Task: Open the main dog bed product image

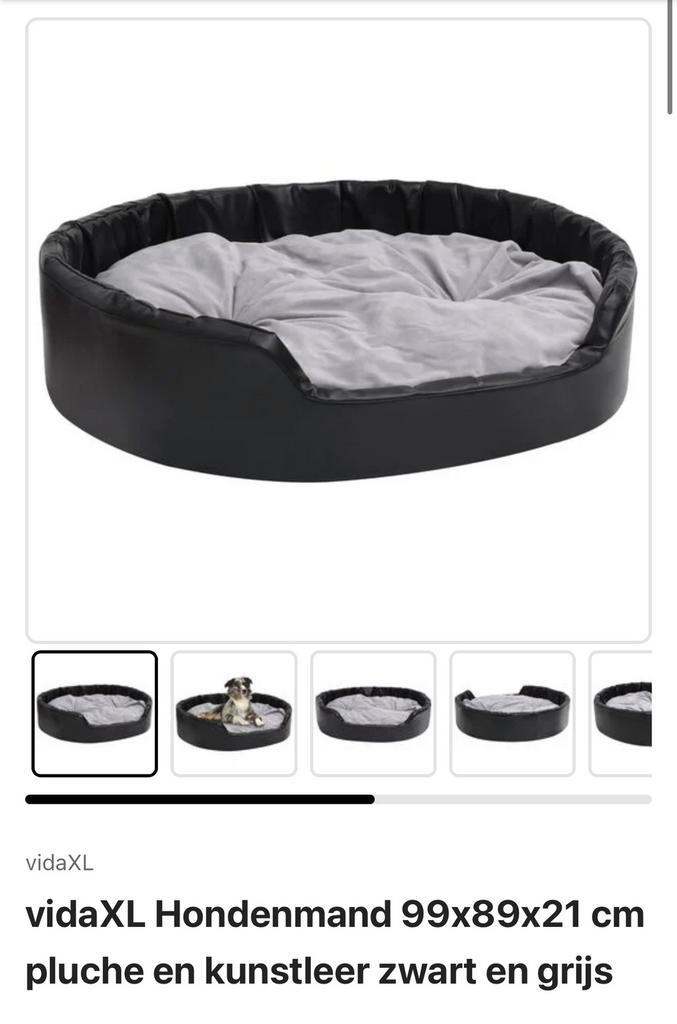Action: [x=338, y=330]
